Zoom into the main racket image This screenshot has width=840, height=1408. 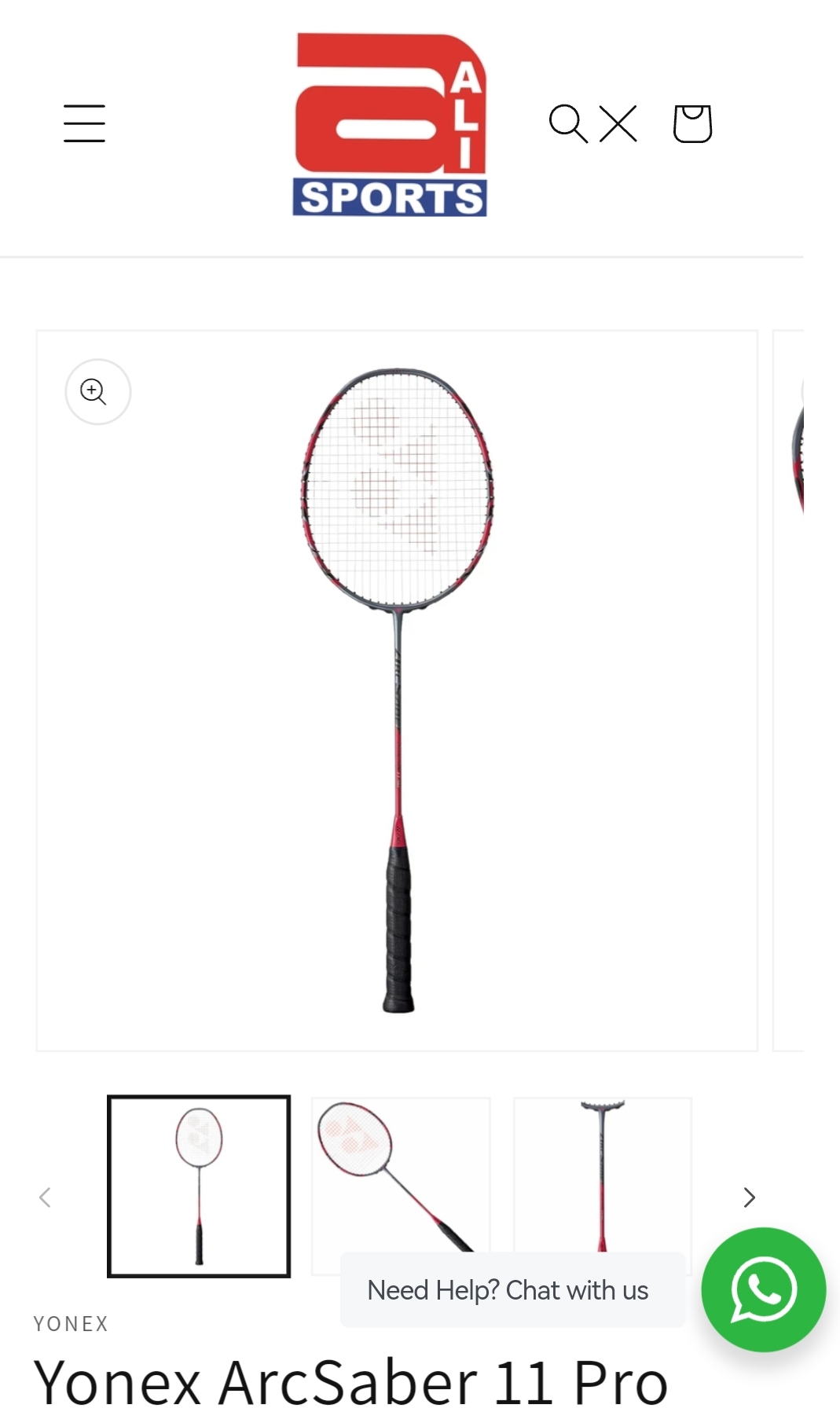[x=97, y=391]
